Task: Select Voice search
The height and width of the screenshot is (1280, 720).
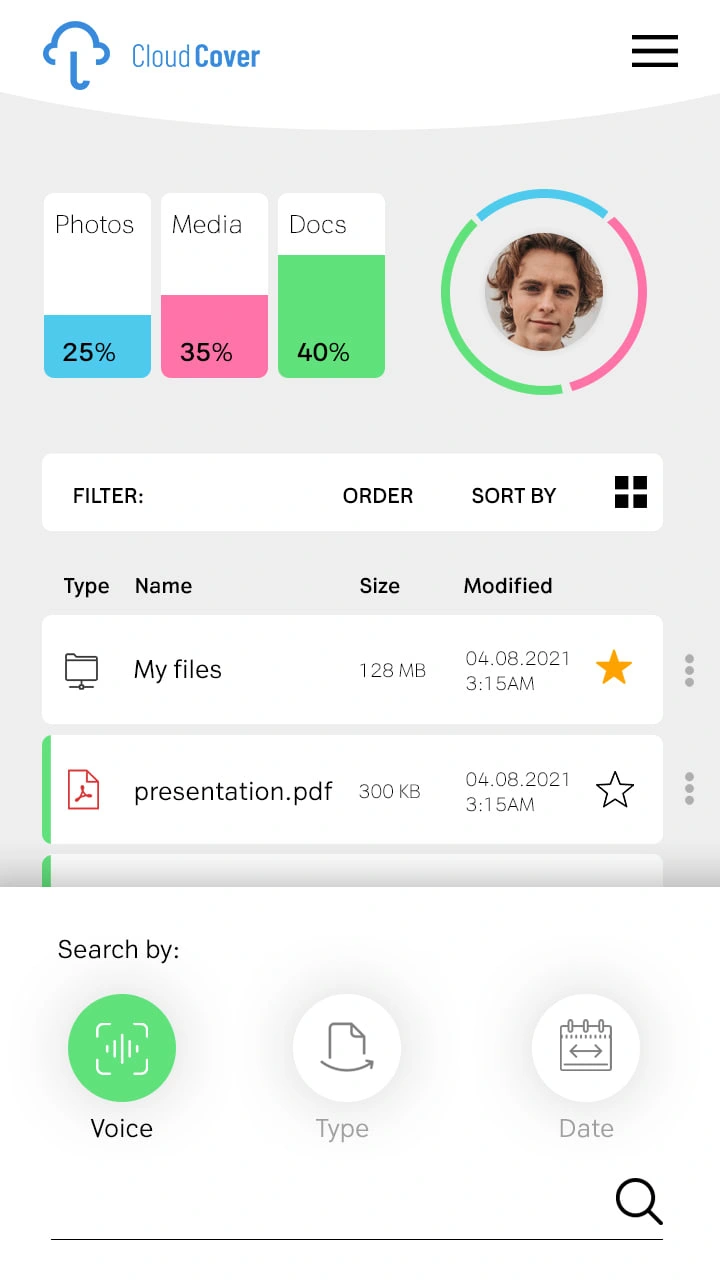Action: coord(122,1048)
